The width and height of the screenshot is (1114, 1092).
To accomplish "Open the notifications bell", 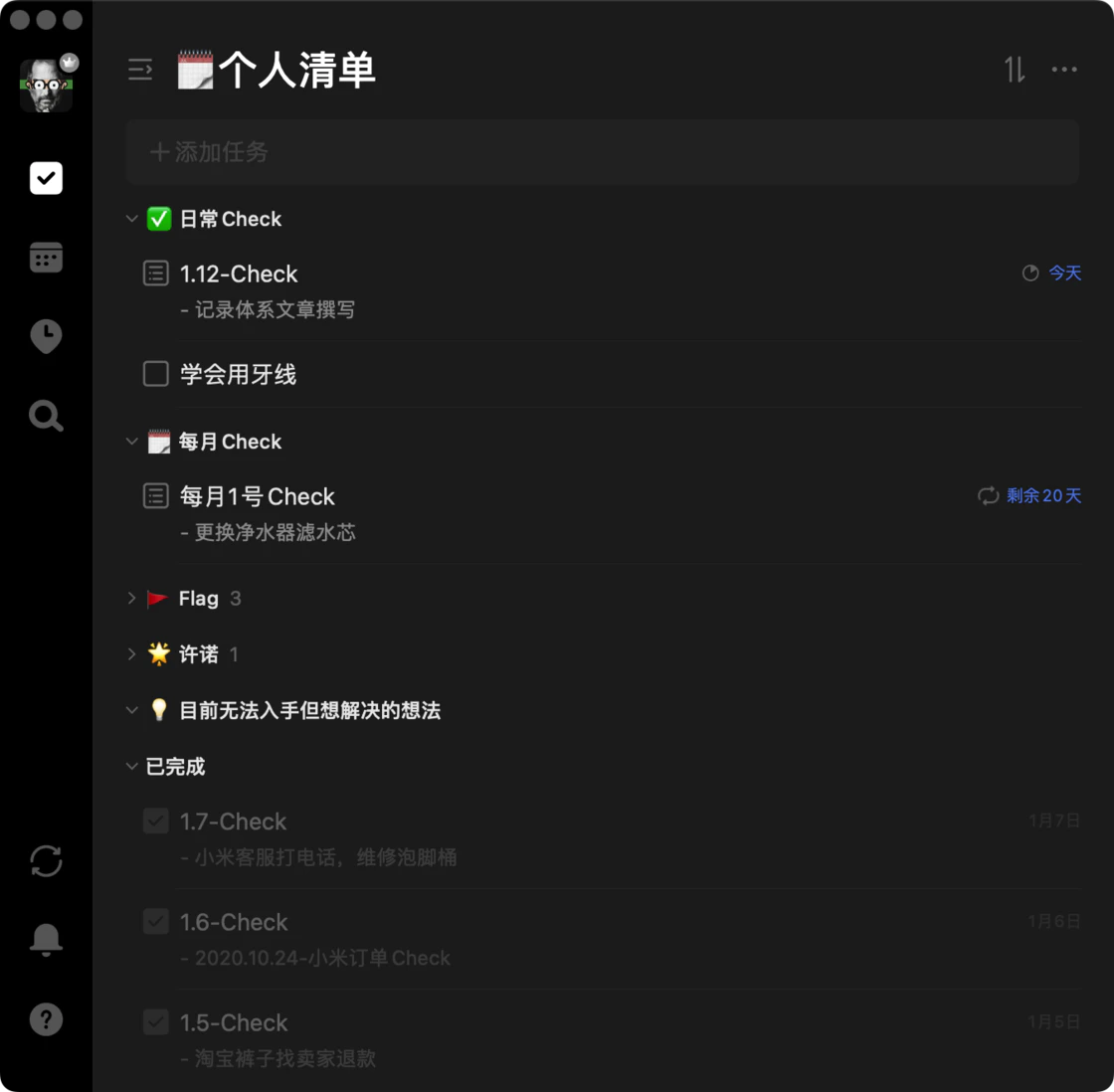I will (x=46, y=939).
